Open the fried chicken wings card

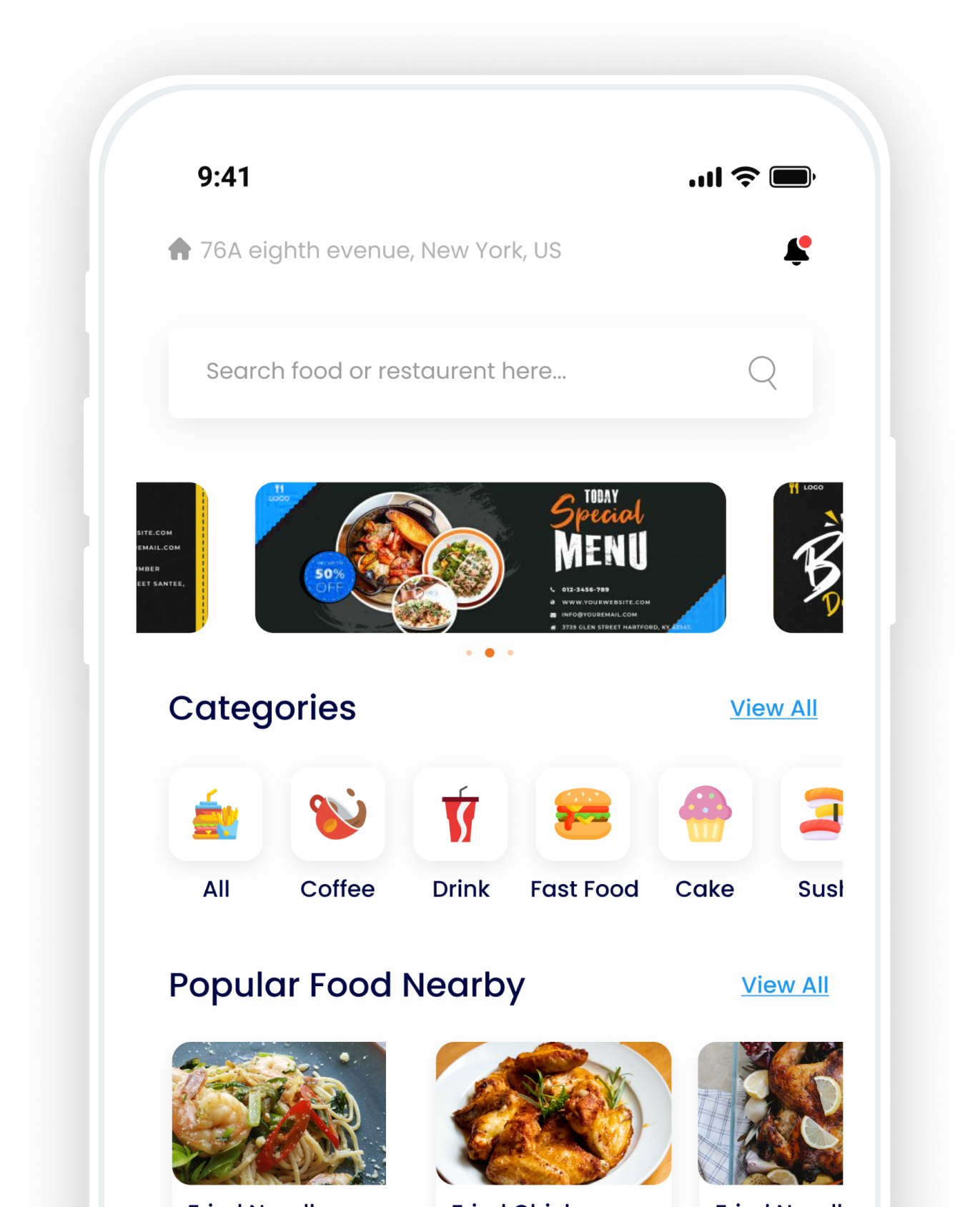[x=553, y=1113]
